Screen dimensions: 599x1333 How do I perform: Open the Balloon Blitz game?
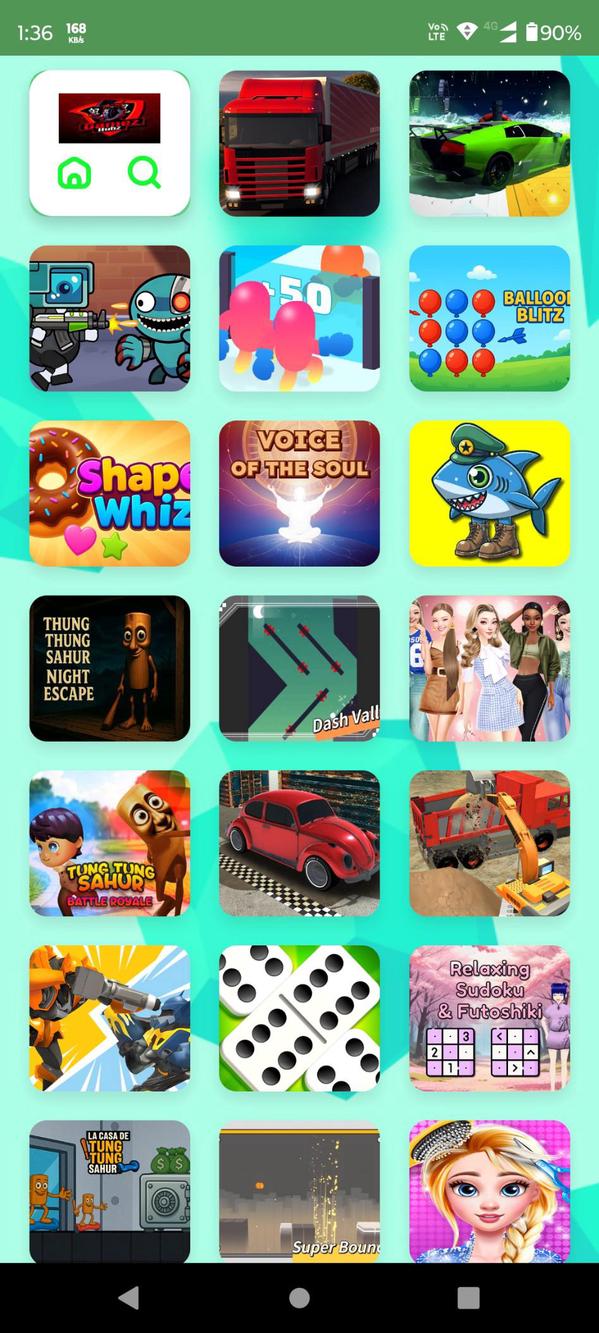pos(489,318)
